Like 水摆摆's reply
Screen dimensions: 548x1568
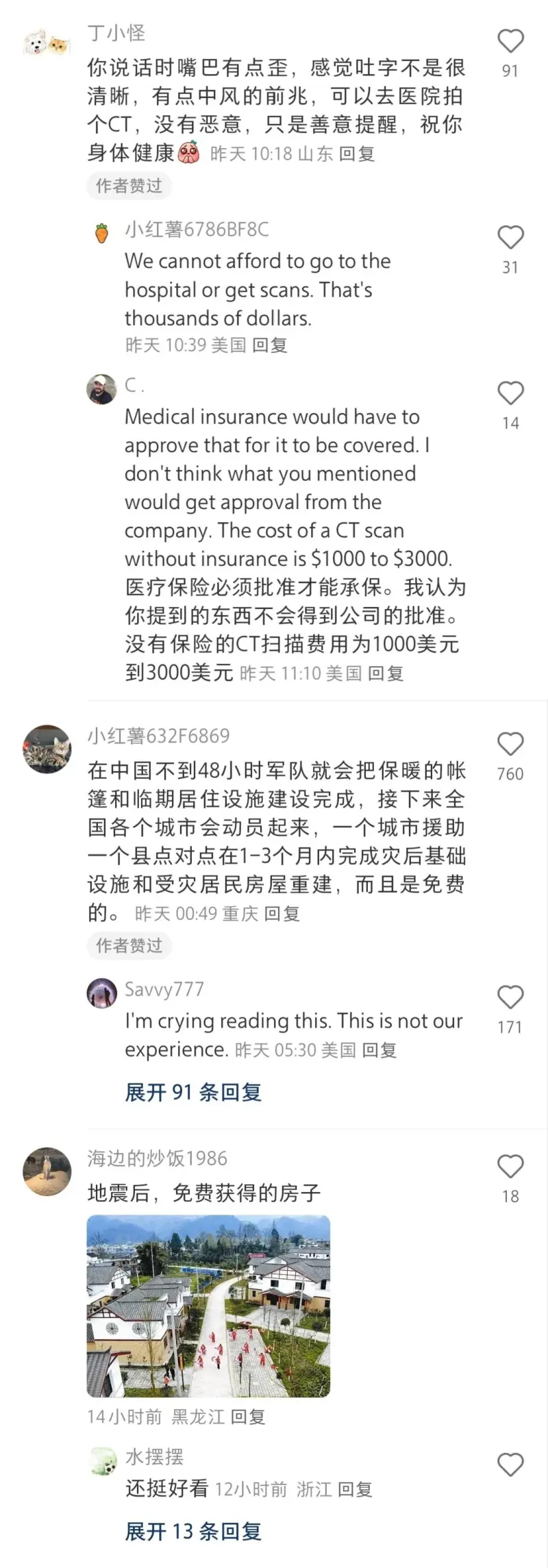click(x=510, y=1465)
